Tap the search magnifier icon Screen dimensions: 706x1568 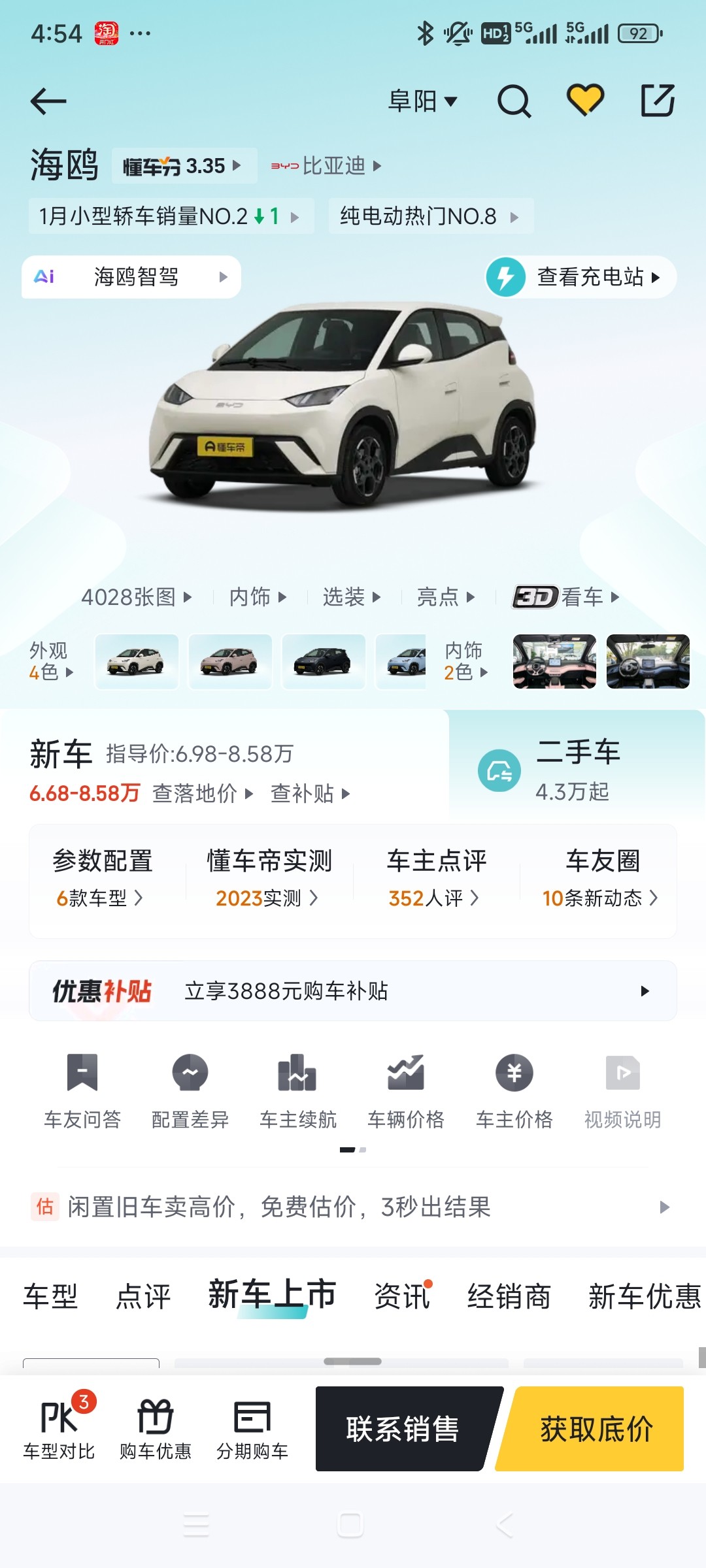[x=514, y=101]
